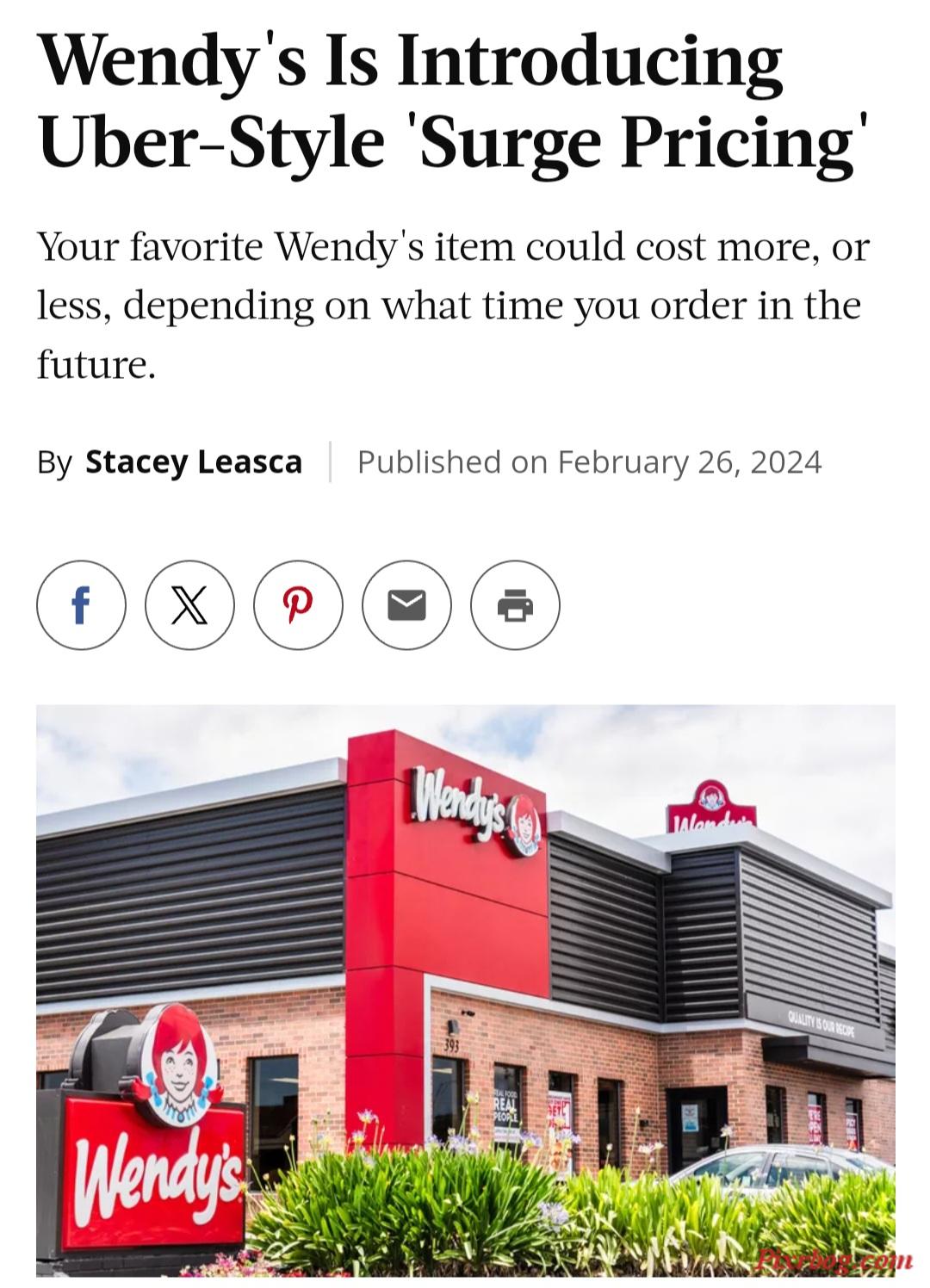Email this article
This screenshot has height=1288, width=930.
406,604
